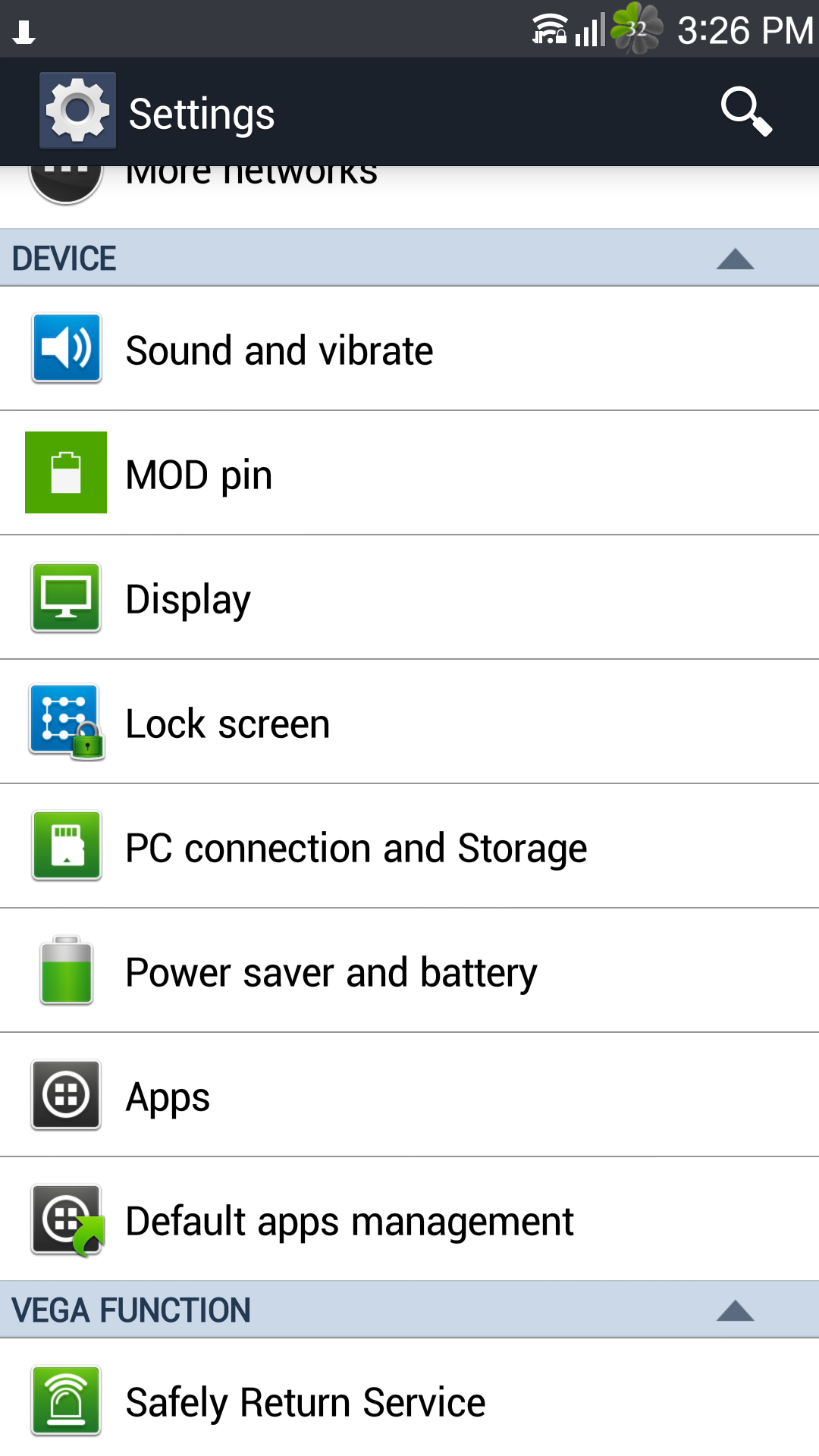
Task: Open Safely Return Service
Action: [x=409, y=1398]
